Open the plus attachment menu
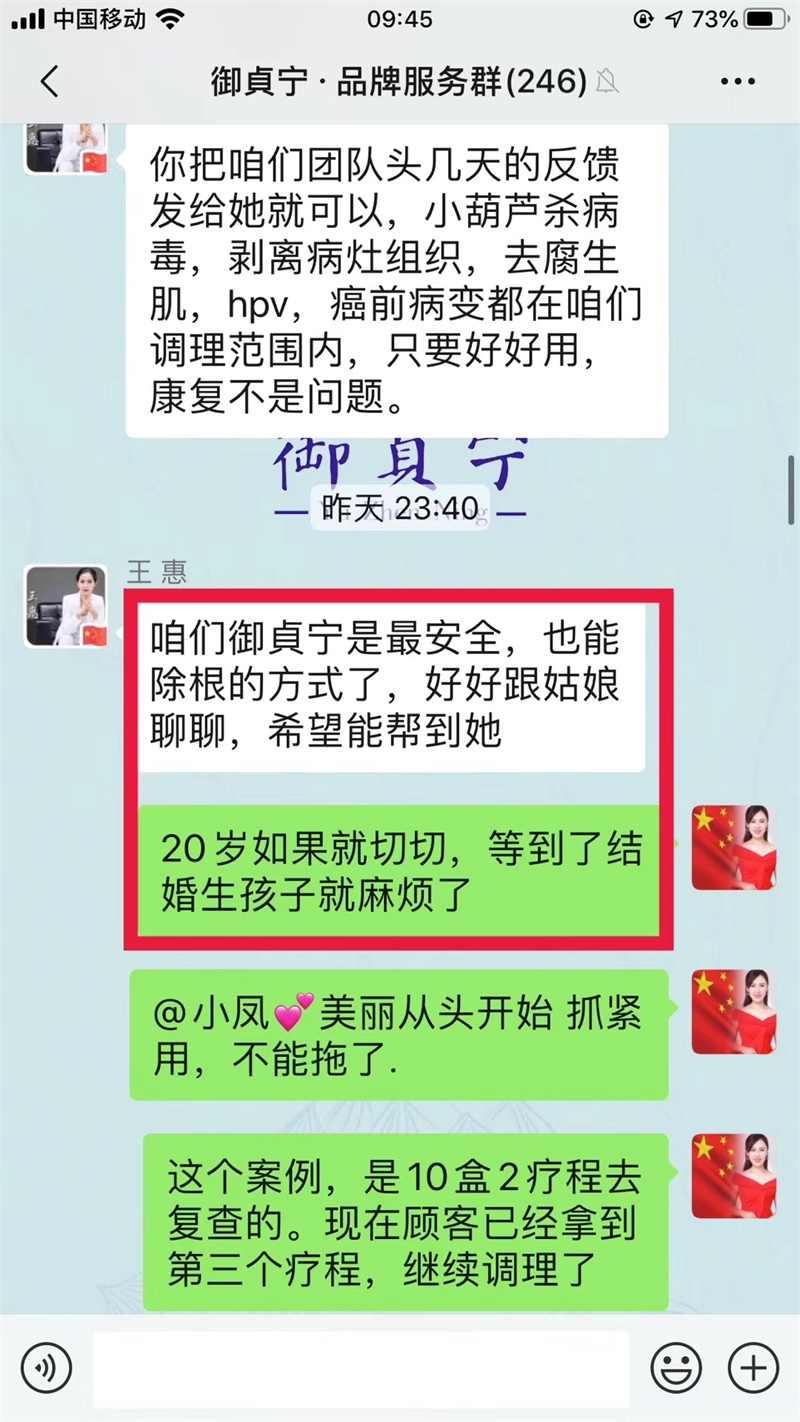 click(752, 1368)
